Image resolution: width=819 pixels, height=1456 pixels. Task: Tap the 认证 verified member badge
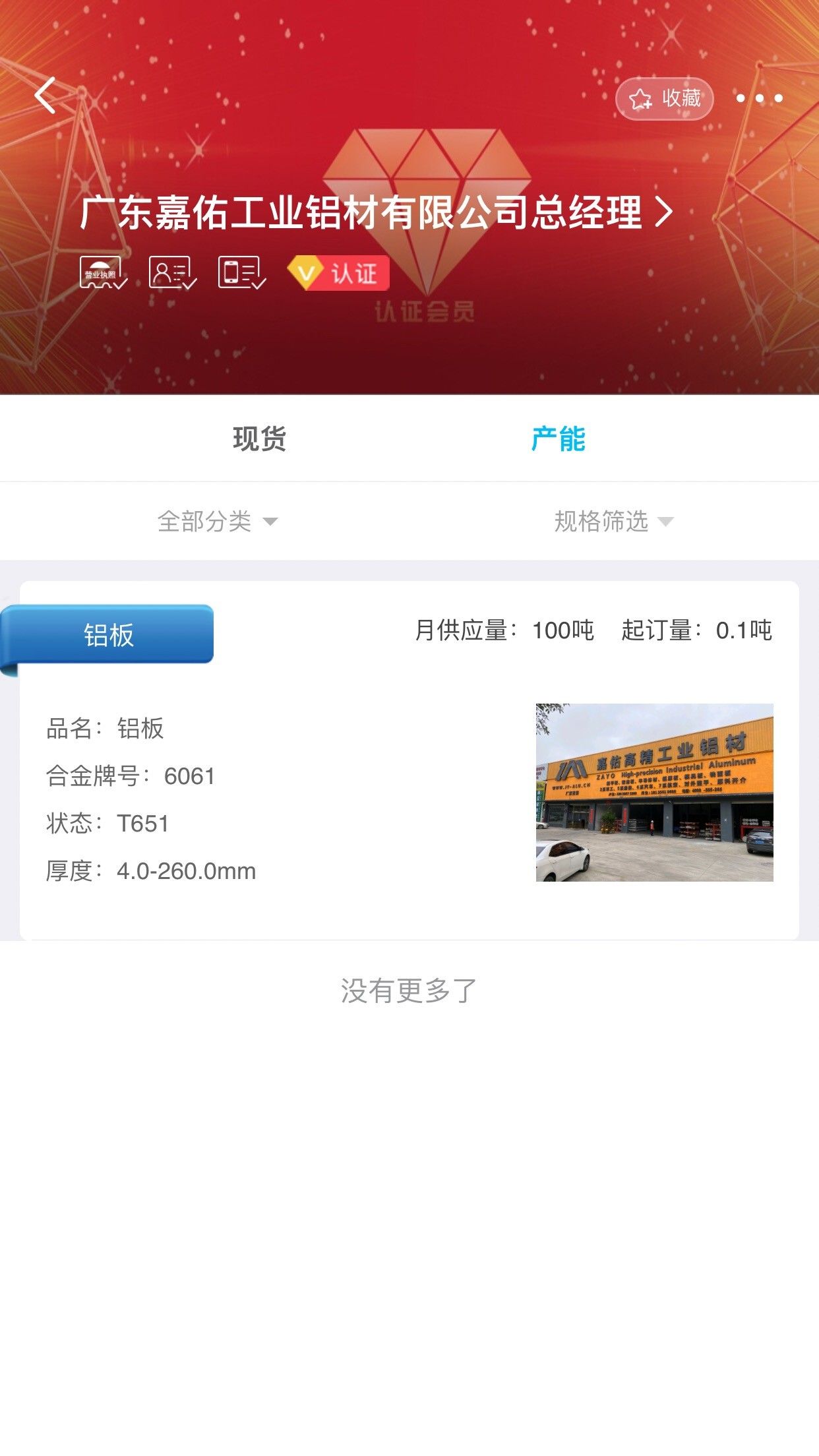tap(338, 273)
